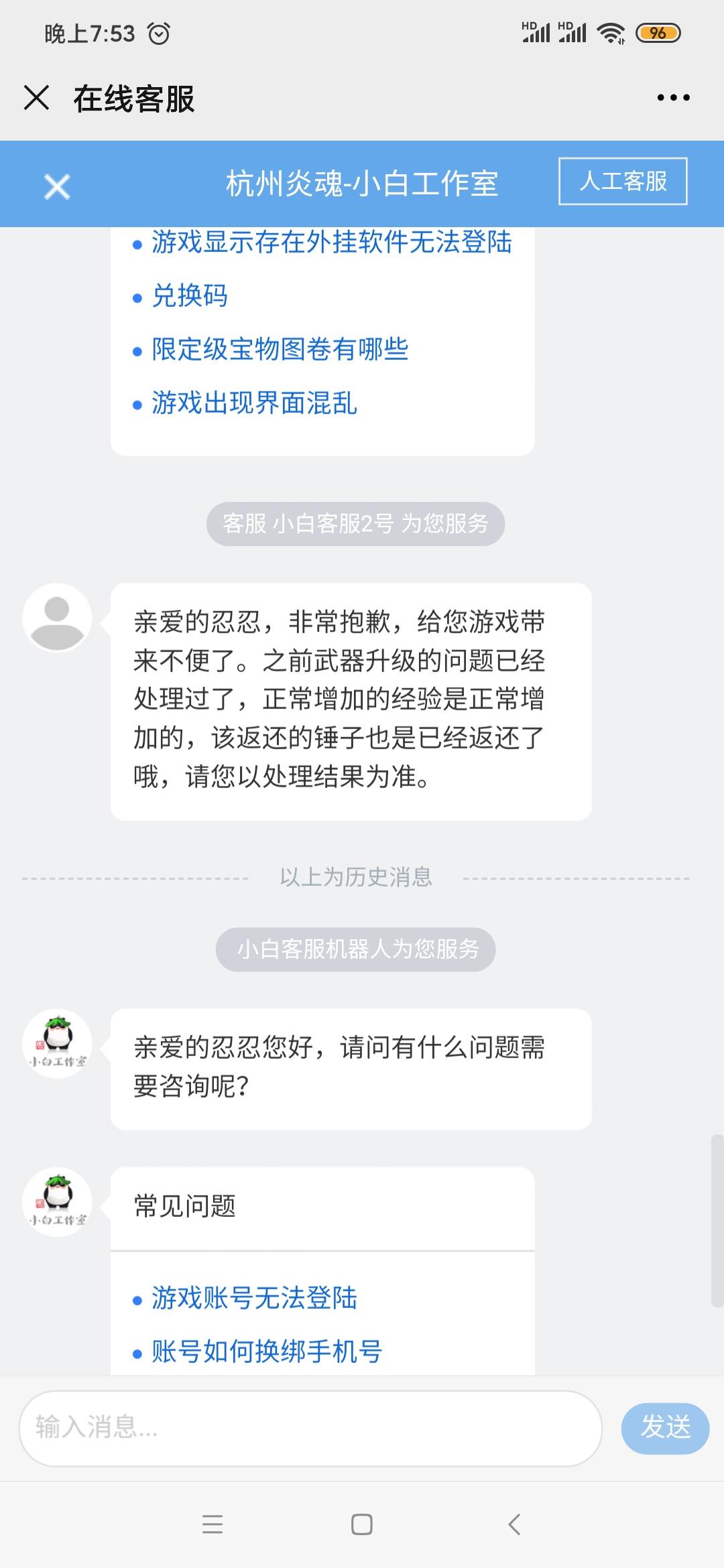724x1568 pixels.
Task: Open 游戏显示存在外挂软件无法登陆 question
Action: tap(331, 242)
